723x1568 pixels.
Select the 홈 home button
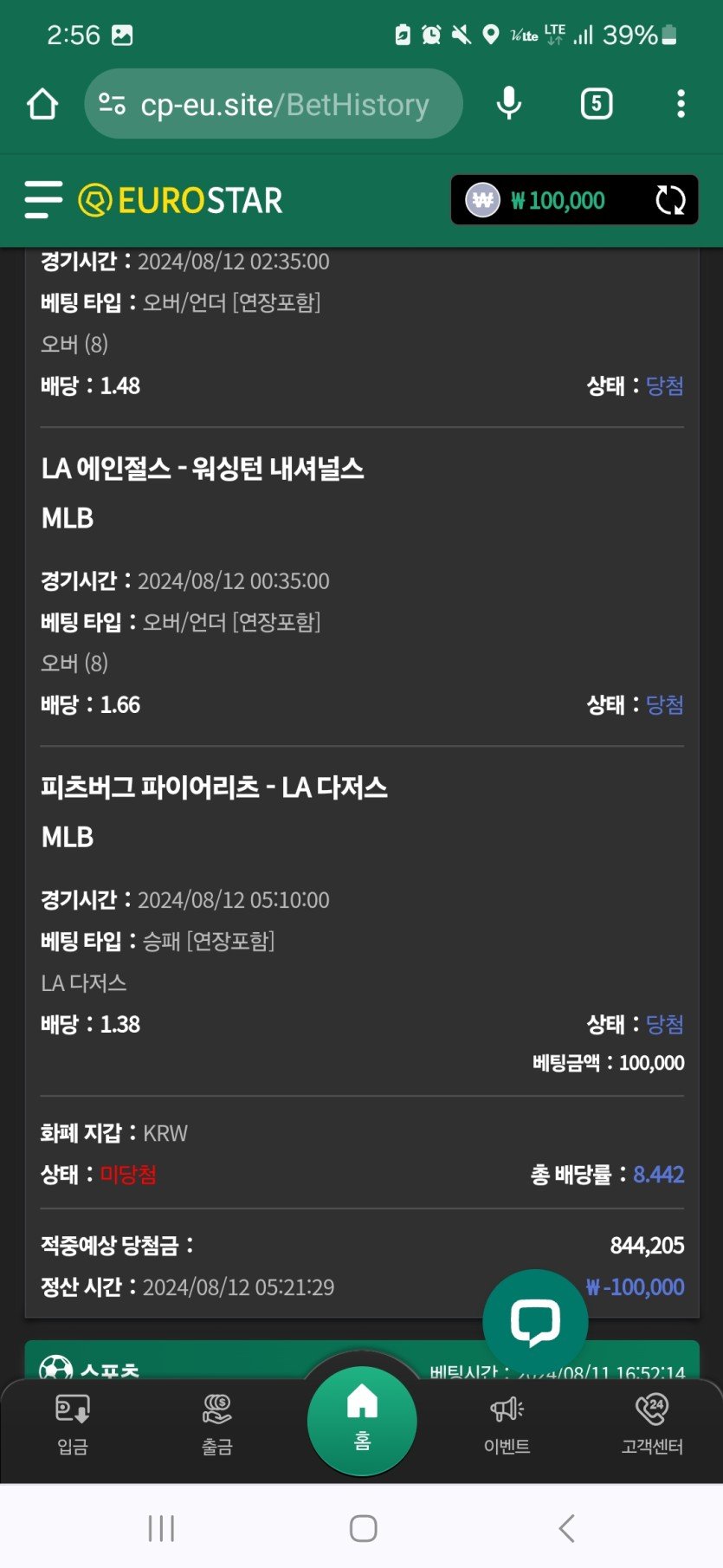pyautogui.click(x=362, y=1420)
